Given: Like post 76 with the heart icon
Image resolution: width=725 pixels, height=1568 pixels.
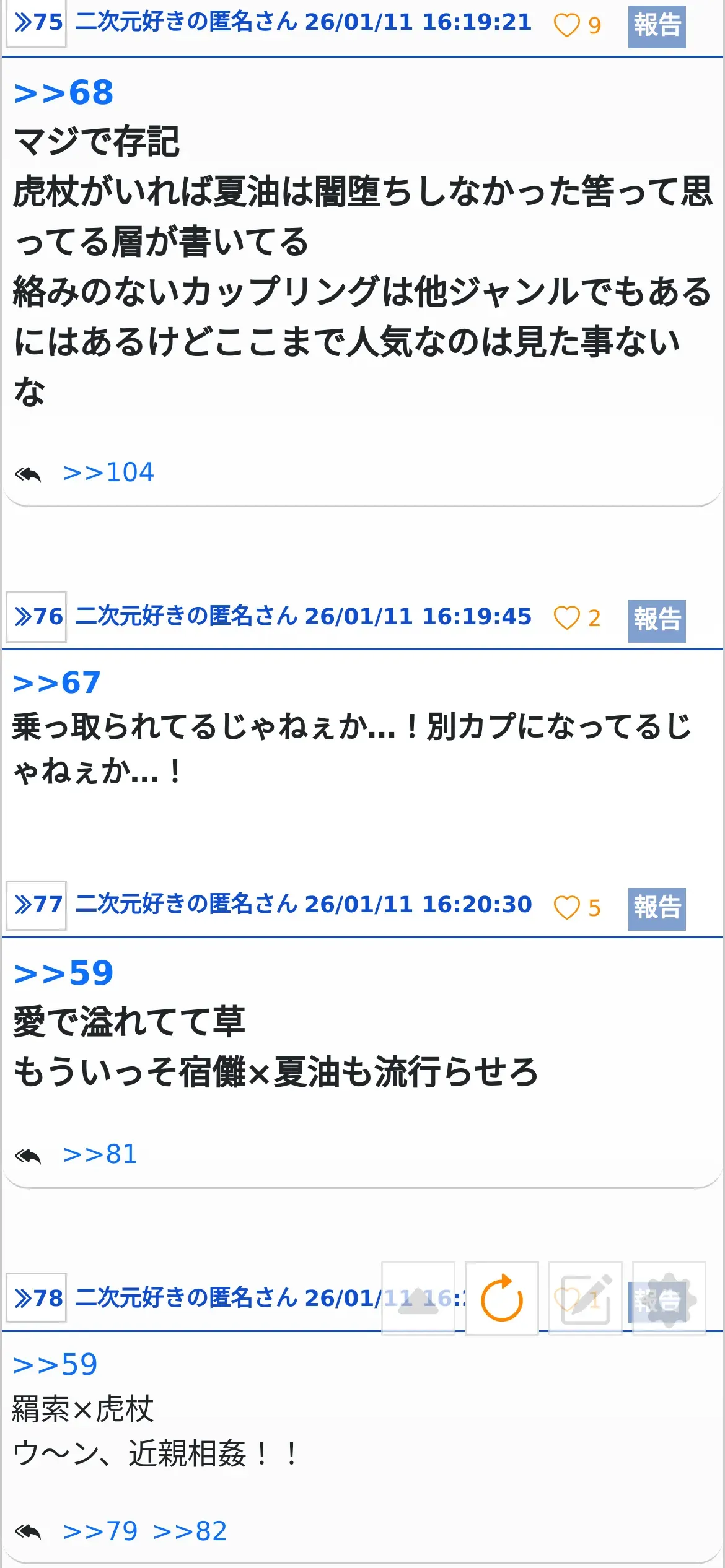Looking at the screenshot, I should pyautogui.click(x=566, y=618).
